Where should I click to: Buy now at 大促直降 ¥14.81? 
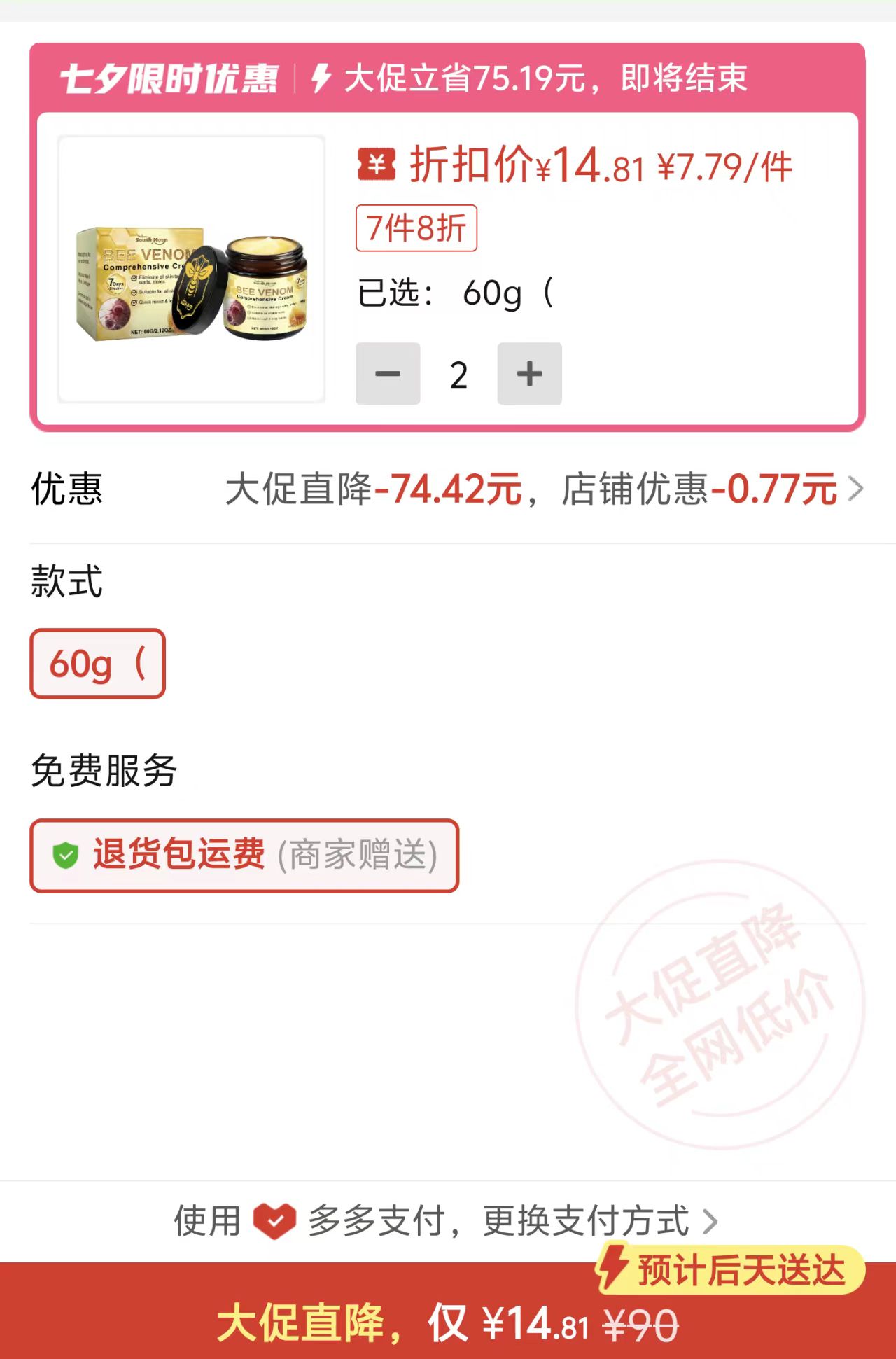[x=448, y=1323]
